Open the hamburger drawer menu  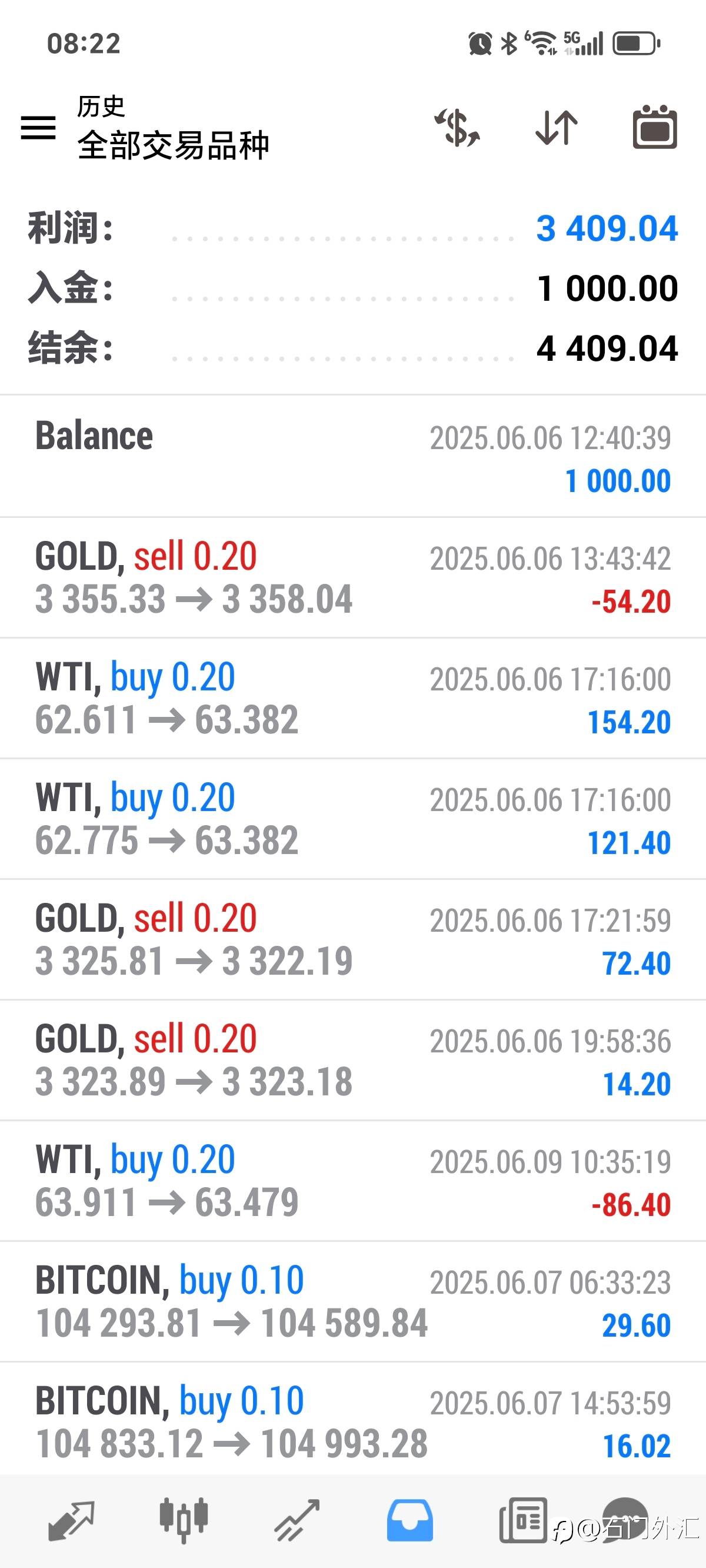[38, 128]
